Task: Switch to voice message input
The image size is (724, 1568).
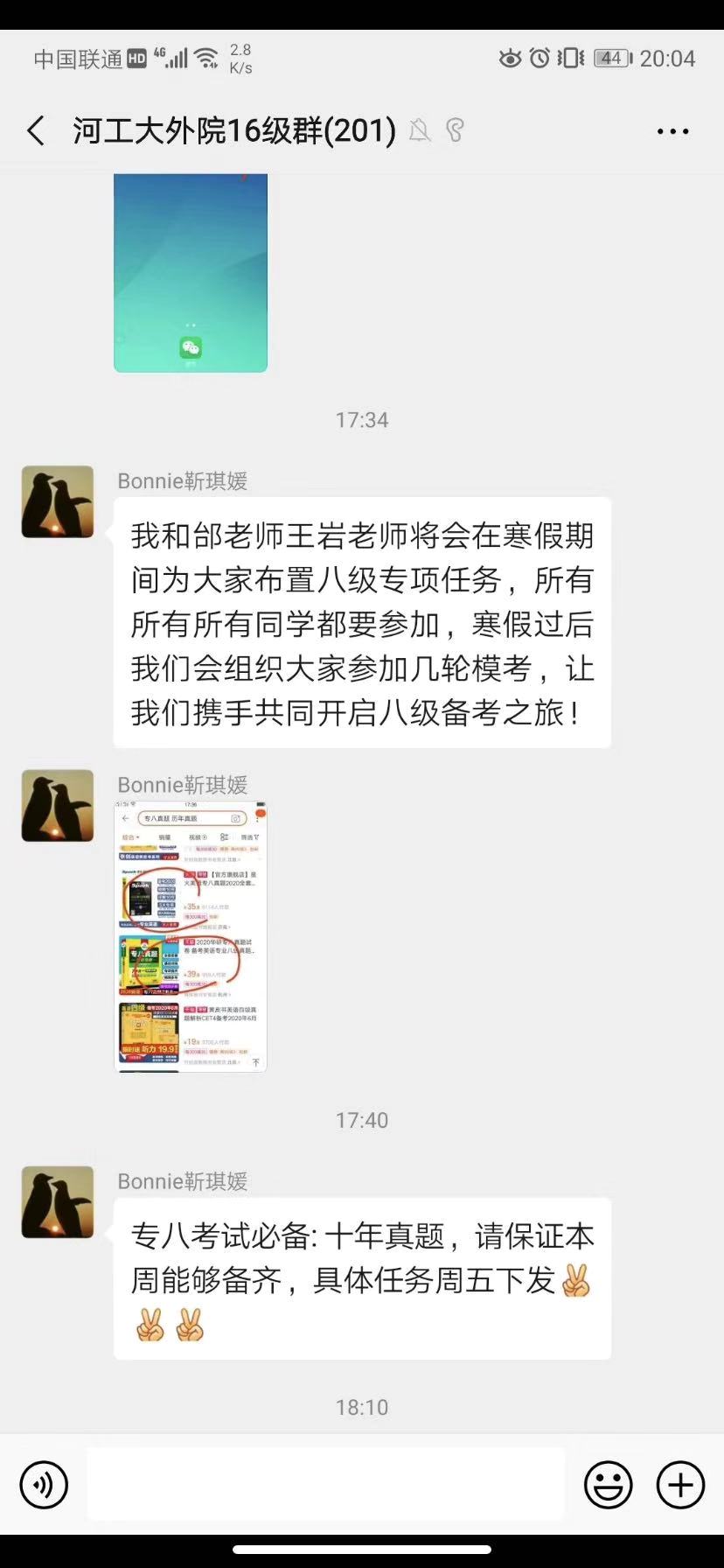Action: pos(44,1485)
